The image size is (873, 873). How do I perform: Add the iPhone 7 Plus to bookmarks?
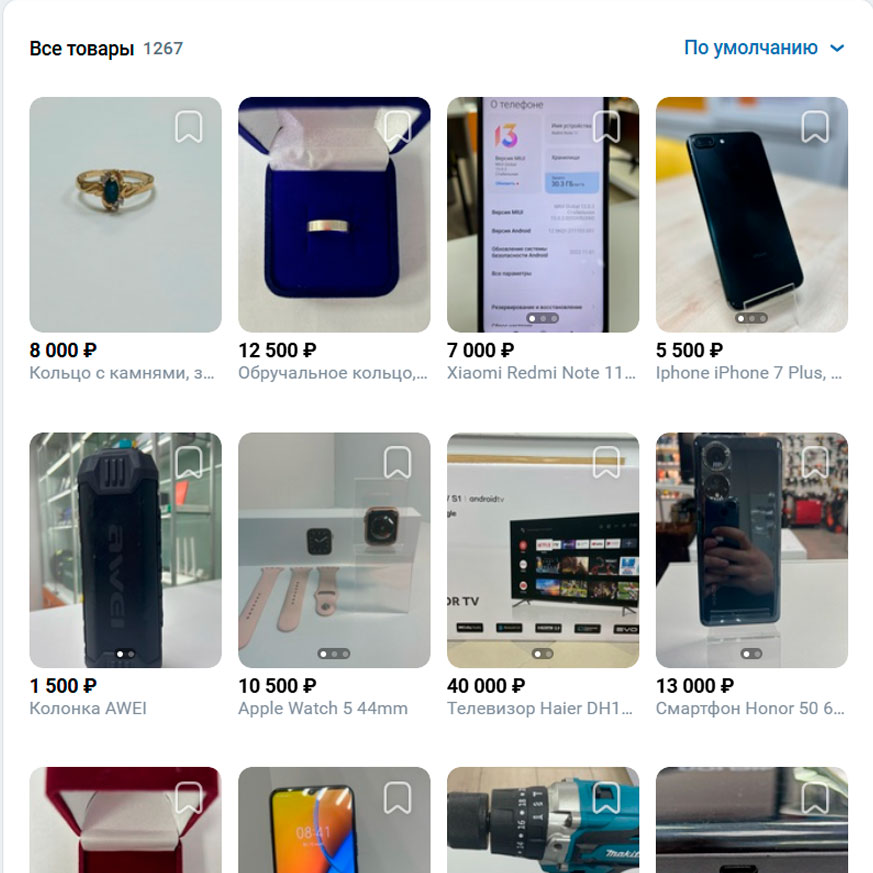tap(815, 127)
